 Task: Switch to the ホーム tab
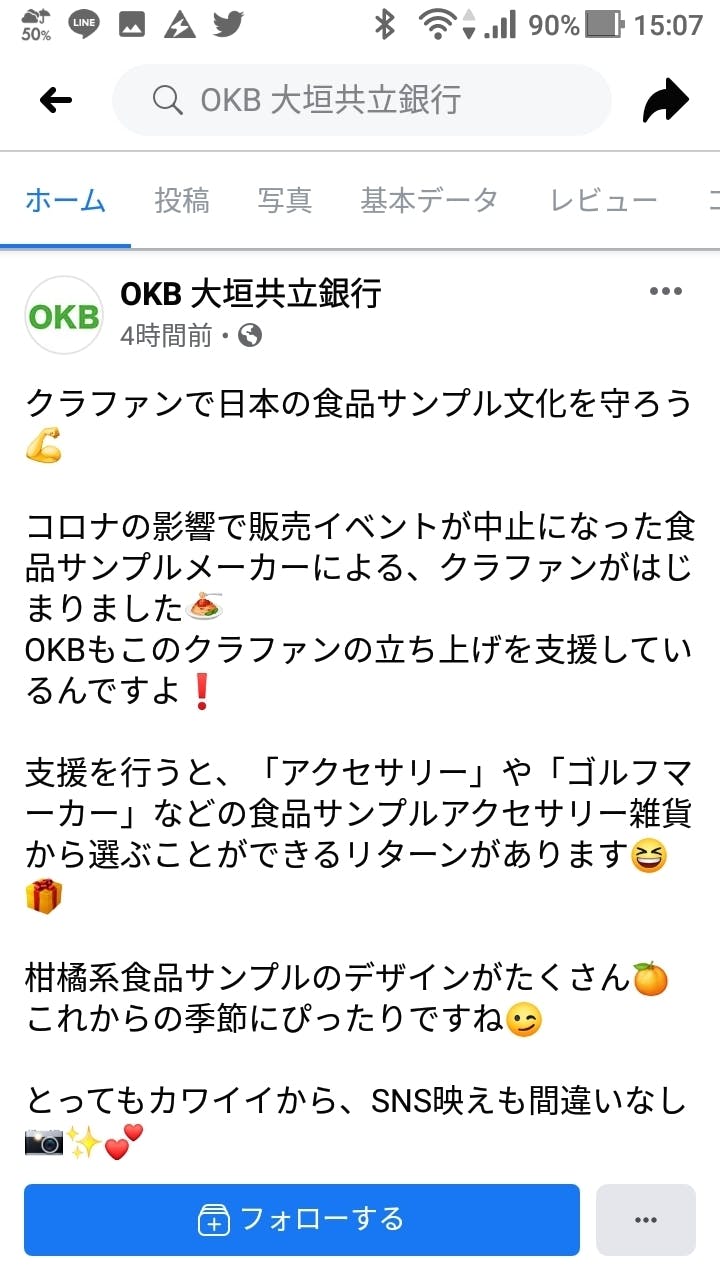65,201
